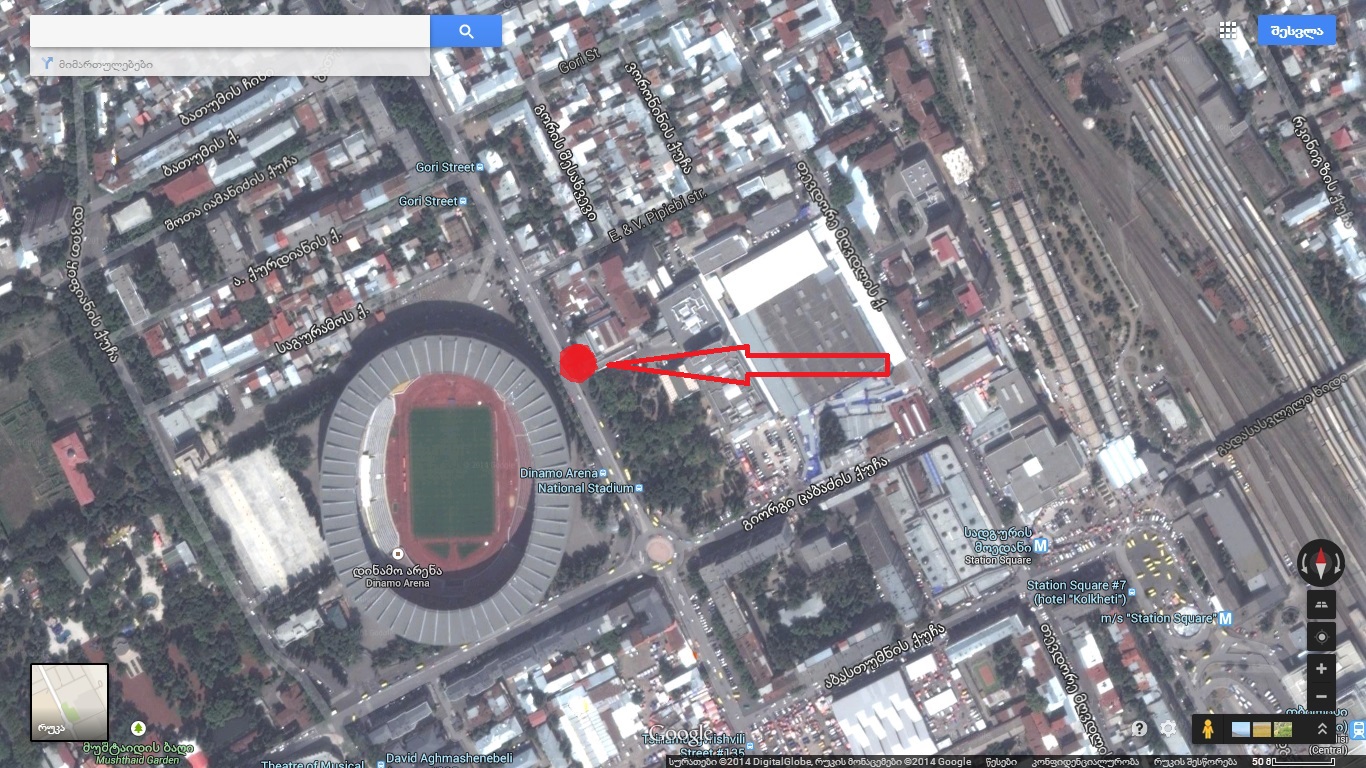
Task: Open the first photo in the imagery strip
Action: pos(1241,730)
